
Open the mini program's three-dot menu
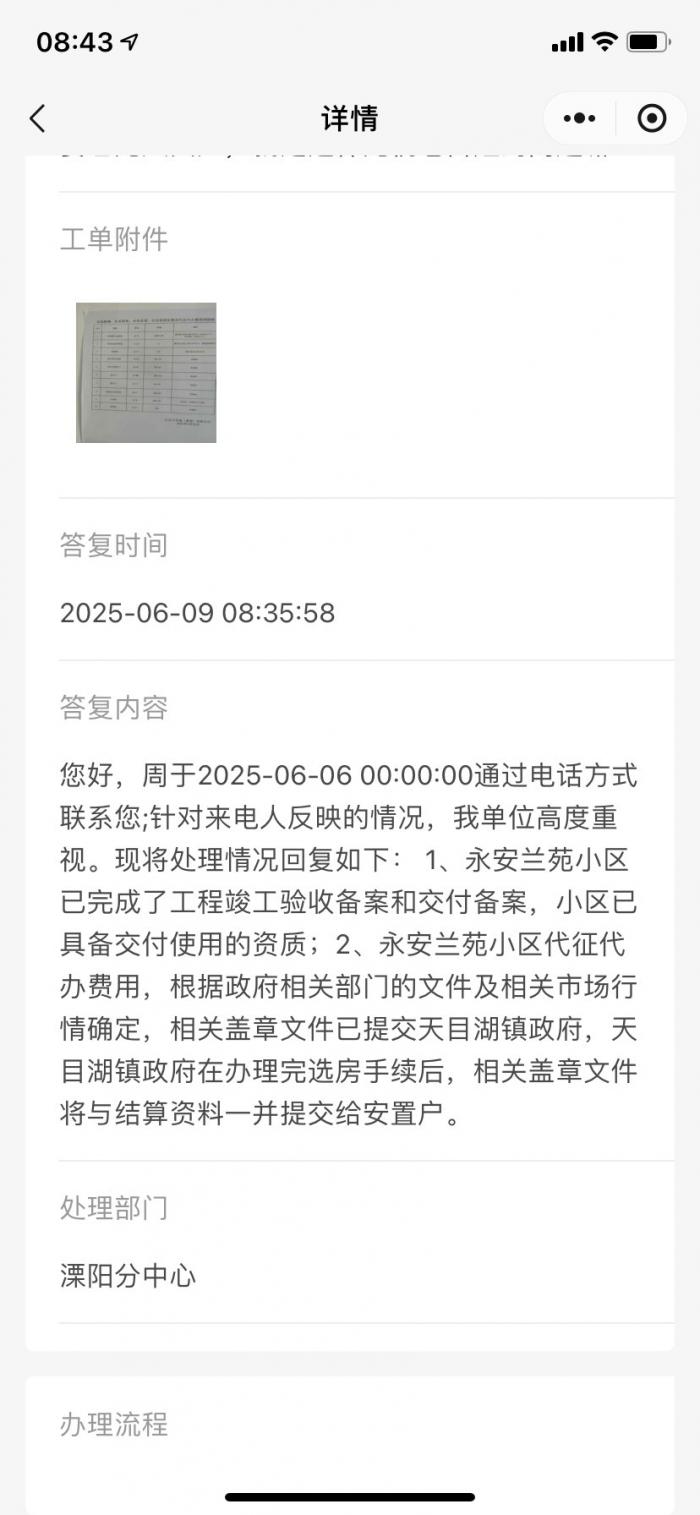coord(580,119)
